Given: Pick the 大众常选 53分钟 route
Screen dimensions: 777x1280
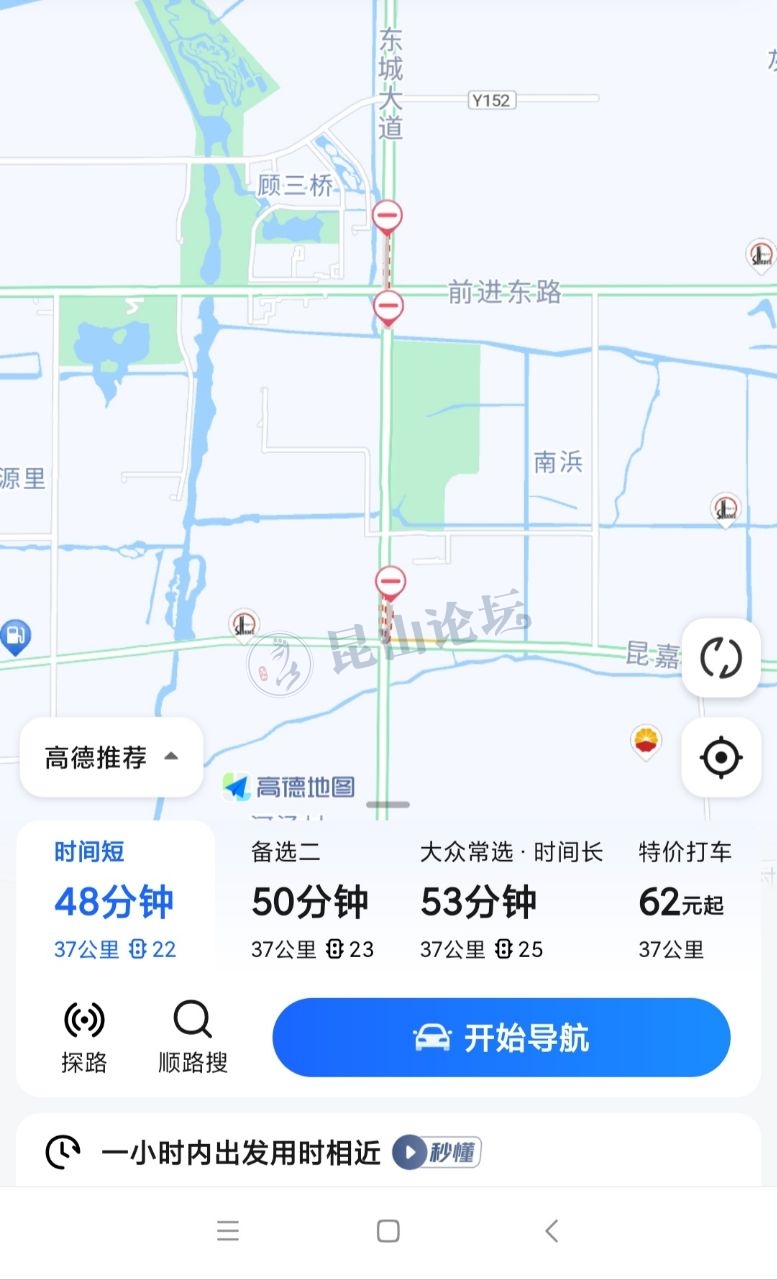Looking at the screenshot, I should pos(511,902).
